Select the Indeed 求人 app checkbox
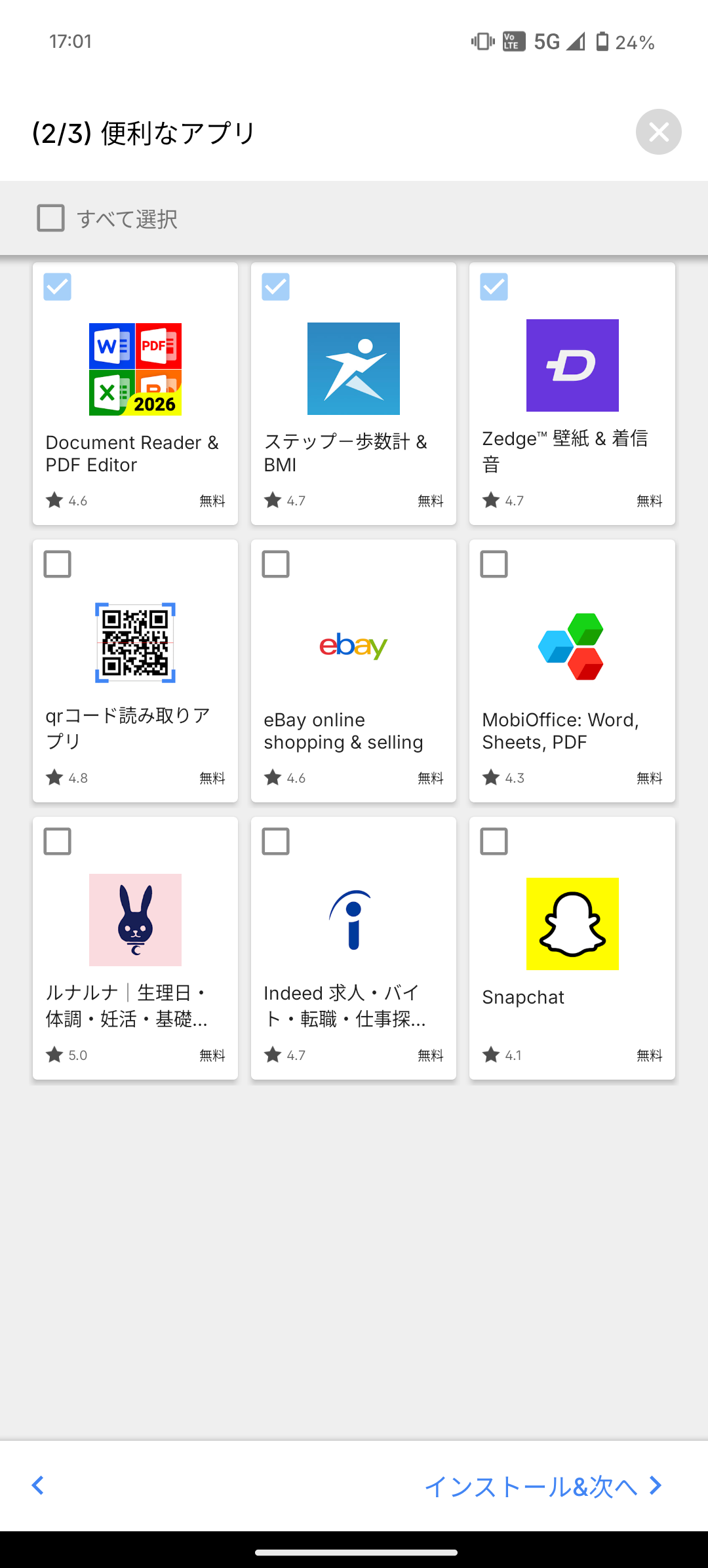 [x=275, y=842]
